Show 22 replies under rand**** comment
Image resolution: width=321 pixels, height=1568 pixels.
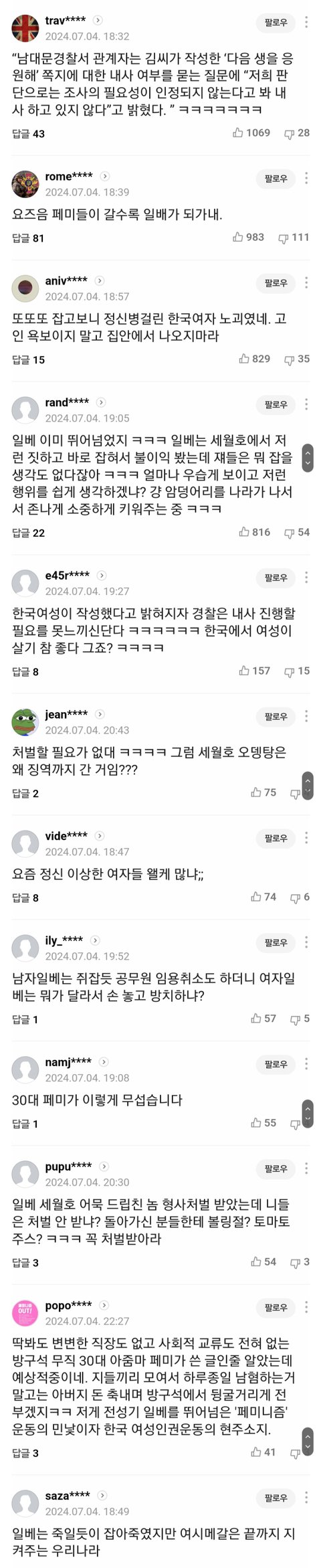click(28, 533)
